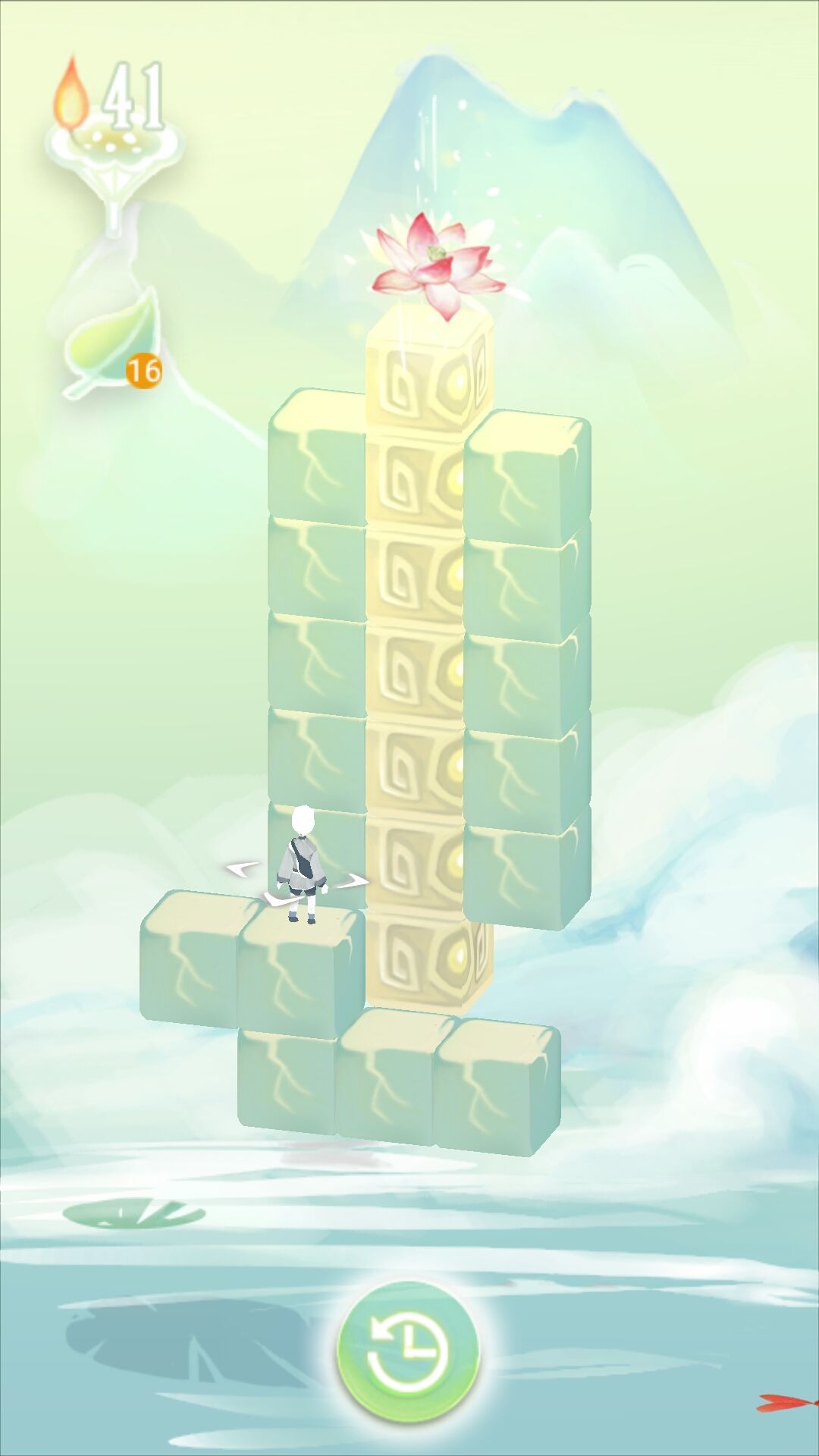Use the leaf item with 16 count
Image resolution: width=819 pixels, height=1456 pixels.
[x=115, y=343]
